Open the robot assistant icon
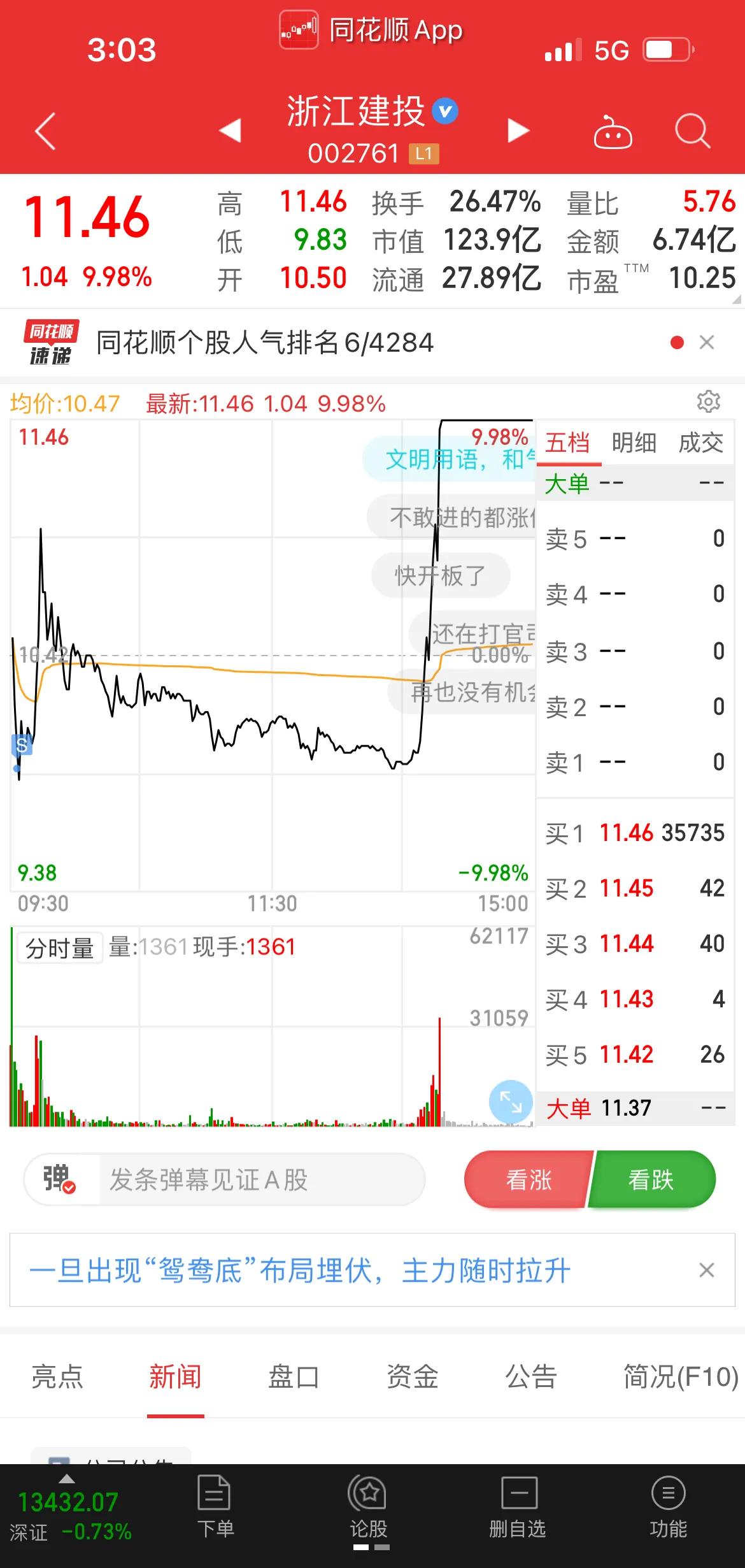Image resolution: width=745 pixels, height=1568 pixels. pos(613,132)
